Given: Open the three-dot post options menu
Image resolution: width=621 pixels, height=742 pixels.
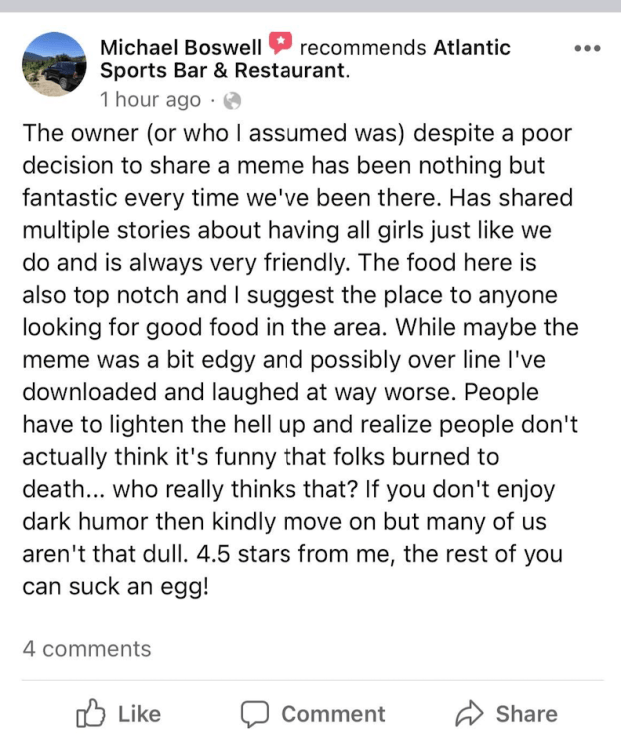Looking at the screenshot, I should click(x=587, y=48).
